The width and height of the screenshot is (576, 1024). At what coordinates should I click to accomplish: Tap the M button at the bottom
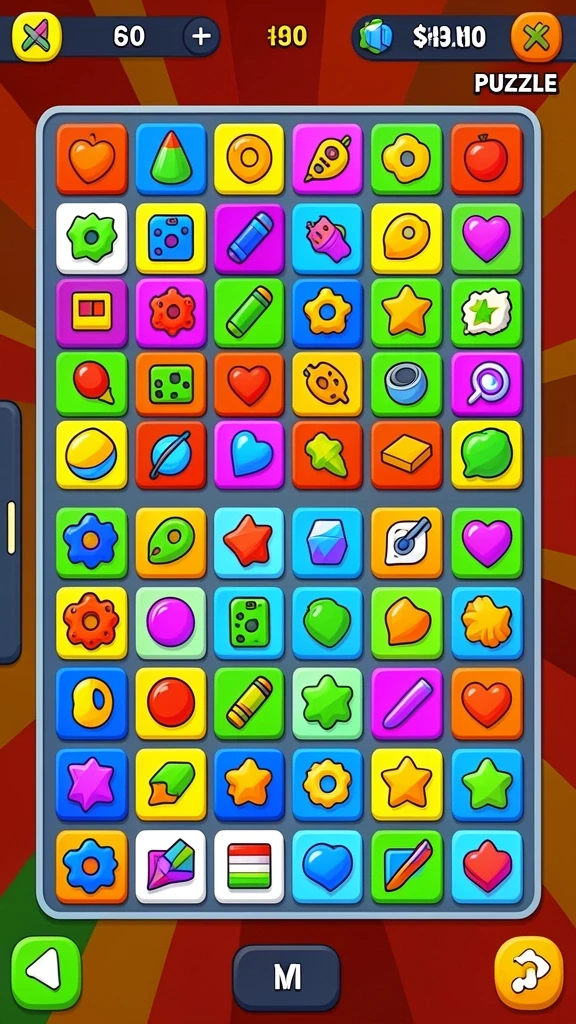tap(287, 977)
